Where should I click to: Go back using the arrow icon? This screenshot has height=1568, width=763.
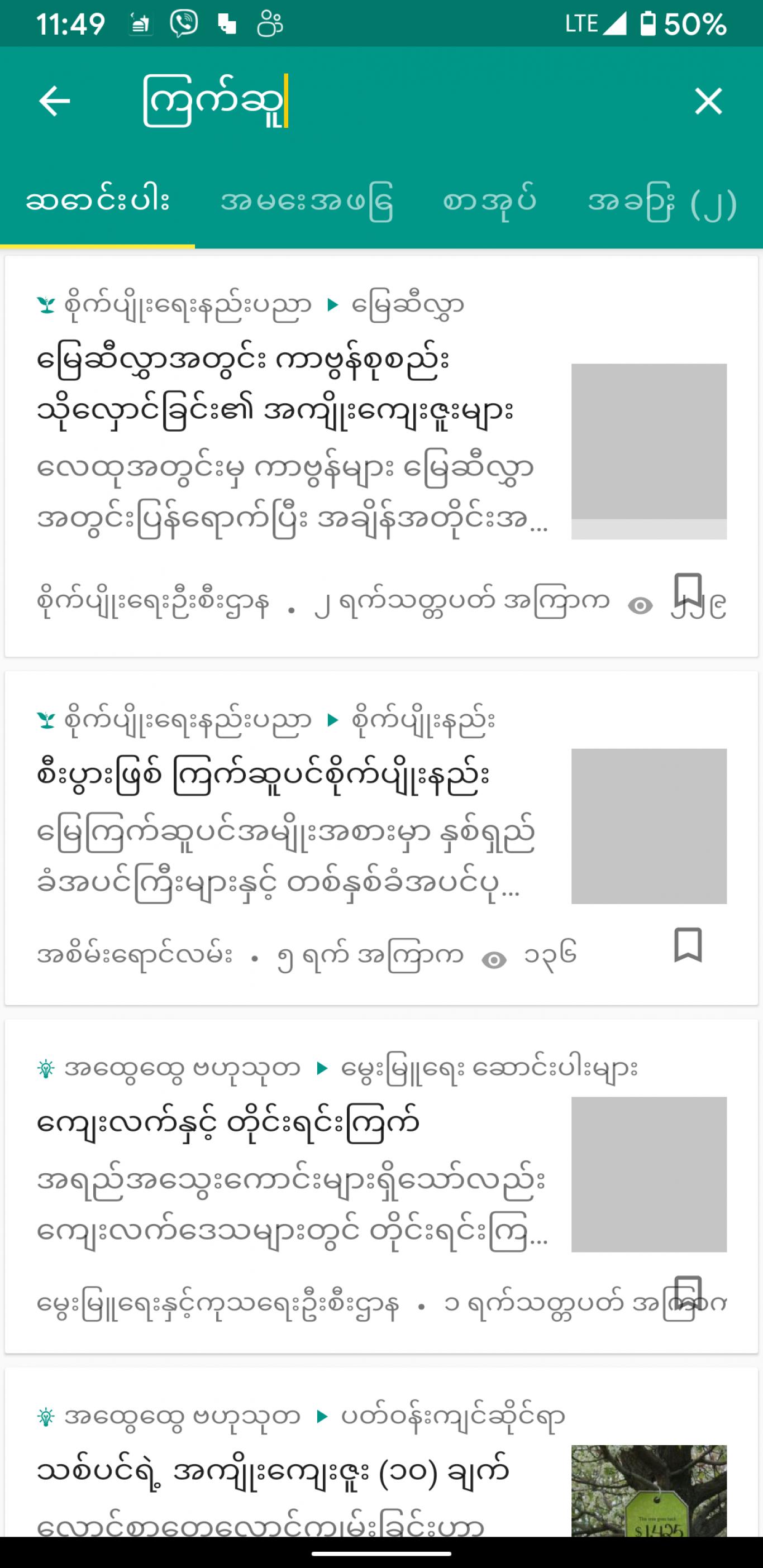coord(54,101)
